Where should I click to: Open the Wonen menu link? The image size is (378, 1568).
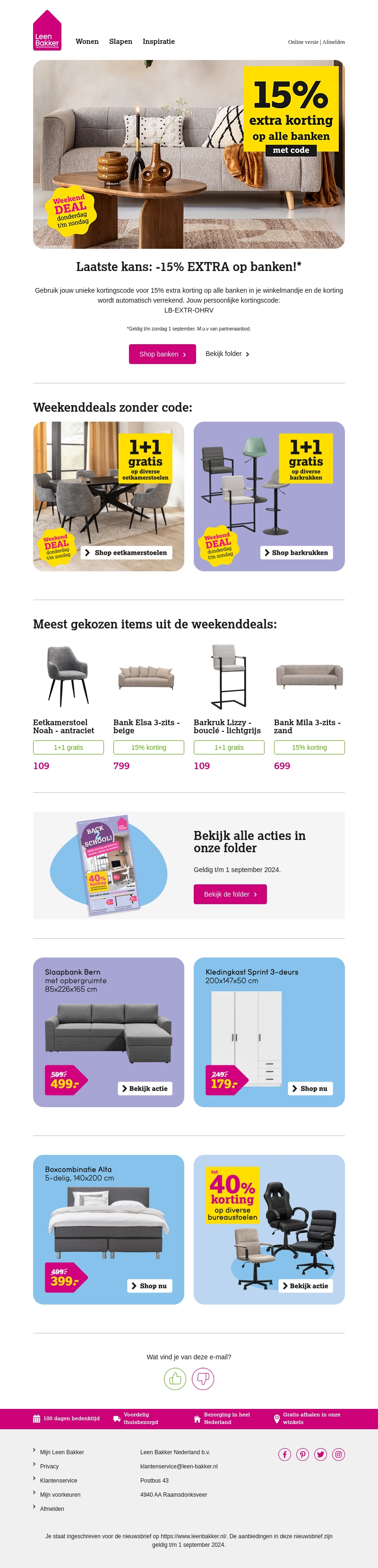coord(87,42)
